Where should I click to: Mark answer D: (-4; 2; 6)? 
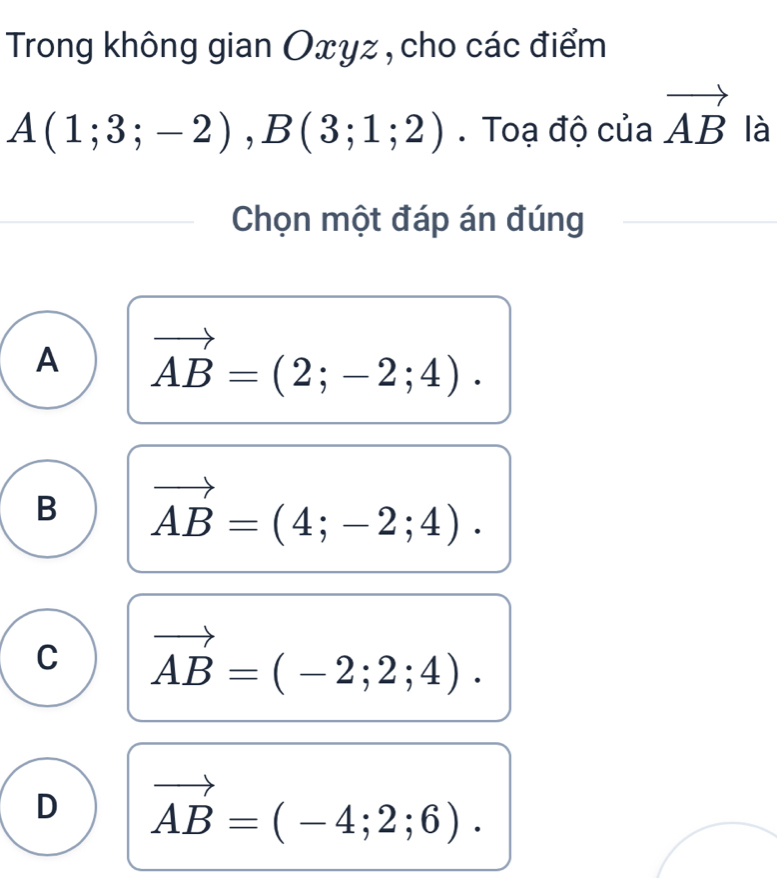point(318,806)
